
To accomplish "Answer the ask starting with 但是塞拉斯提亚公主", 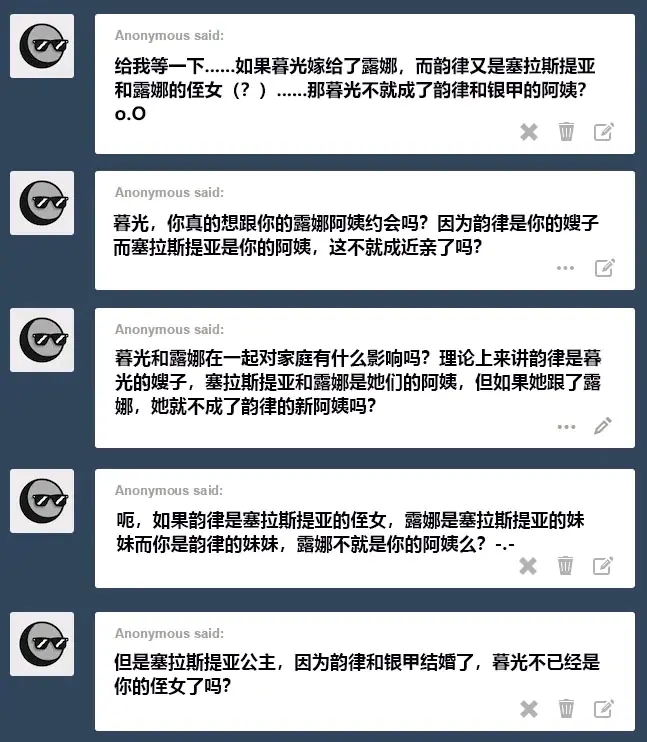I will (604, 709).
